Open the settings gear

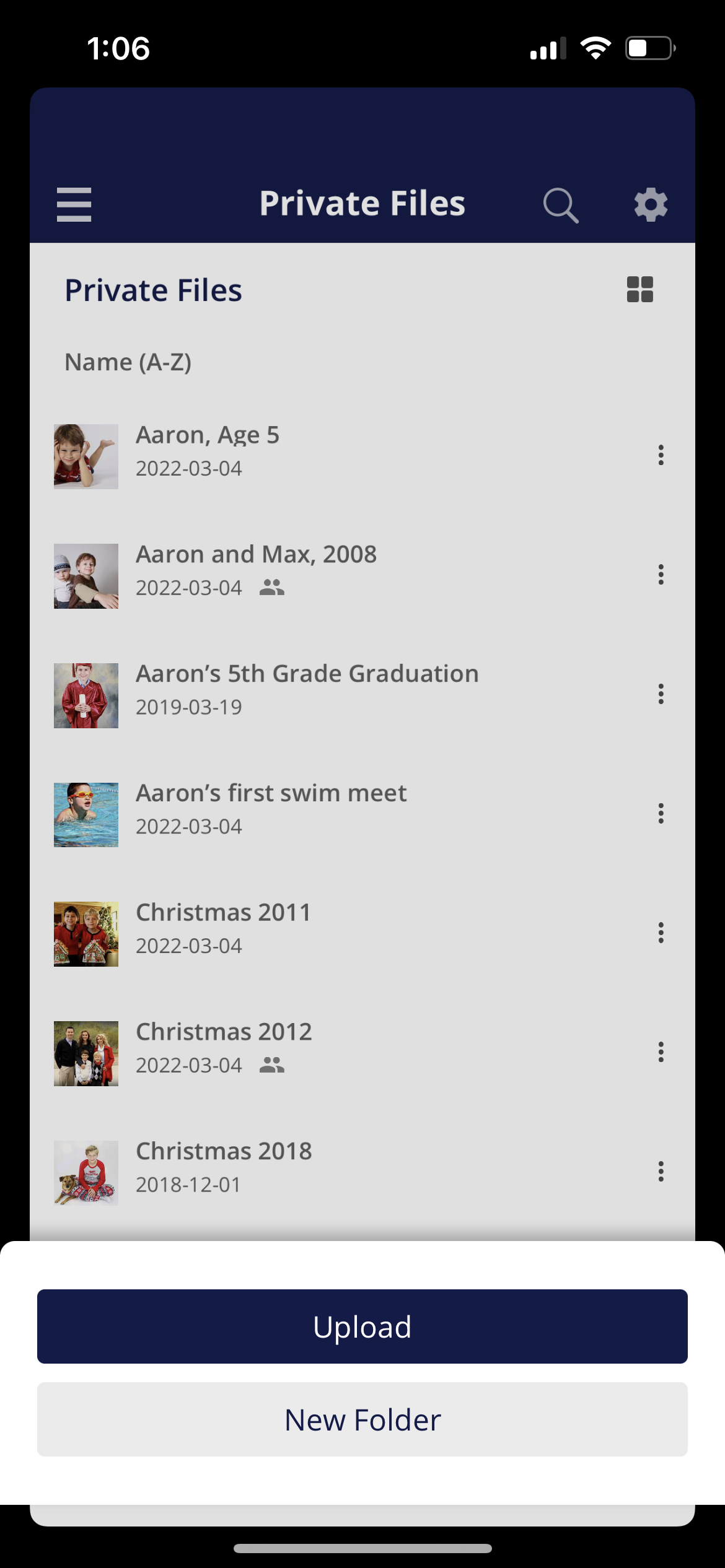(x=651, y=205)
